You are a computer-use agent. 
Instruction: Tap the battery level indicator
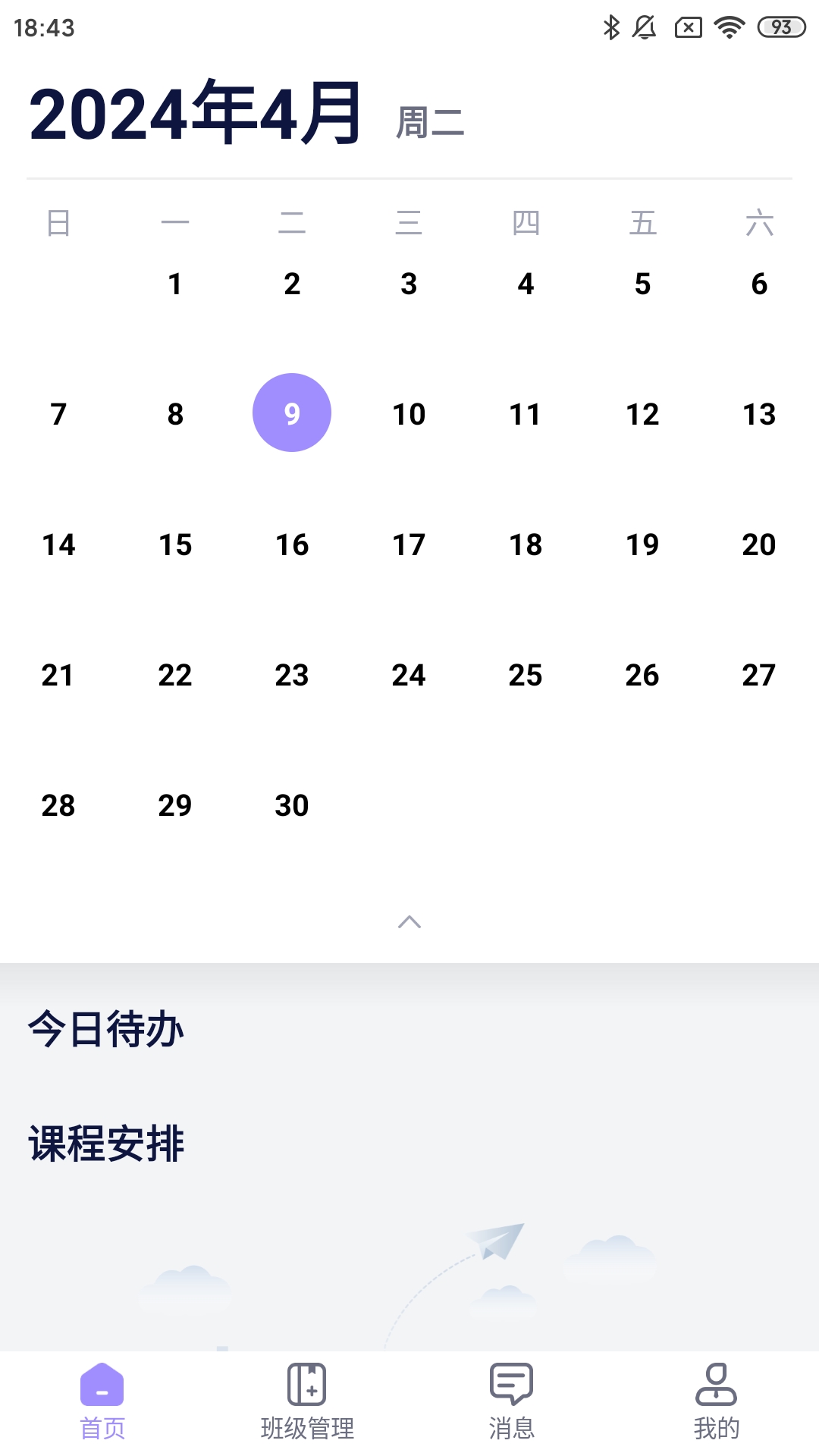point(778,27)
